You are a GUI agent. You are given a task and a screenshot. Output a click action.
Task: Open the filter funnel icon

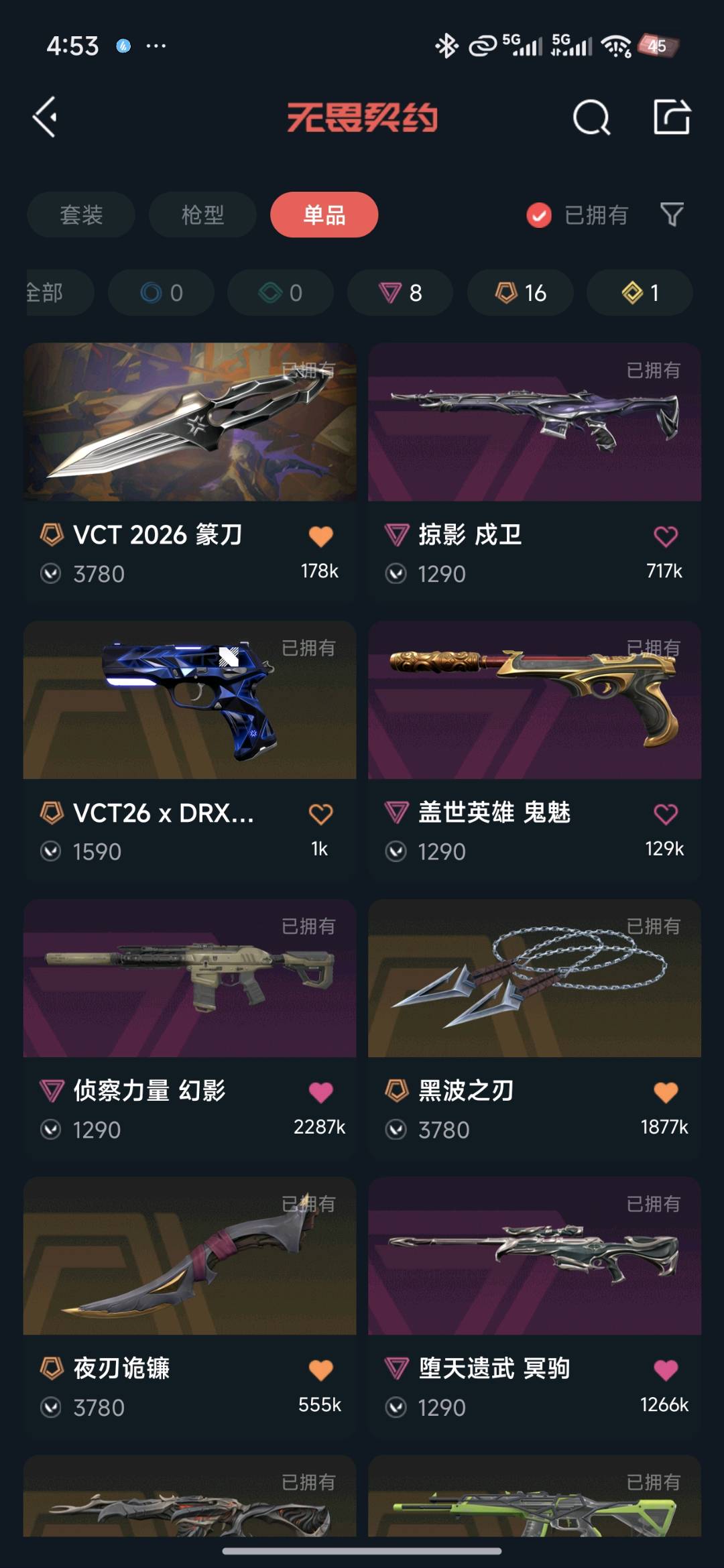pyautogui.click(x=672, y=215)
